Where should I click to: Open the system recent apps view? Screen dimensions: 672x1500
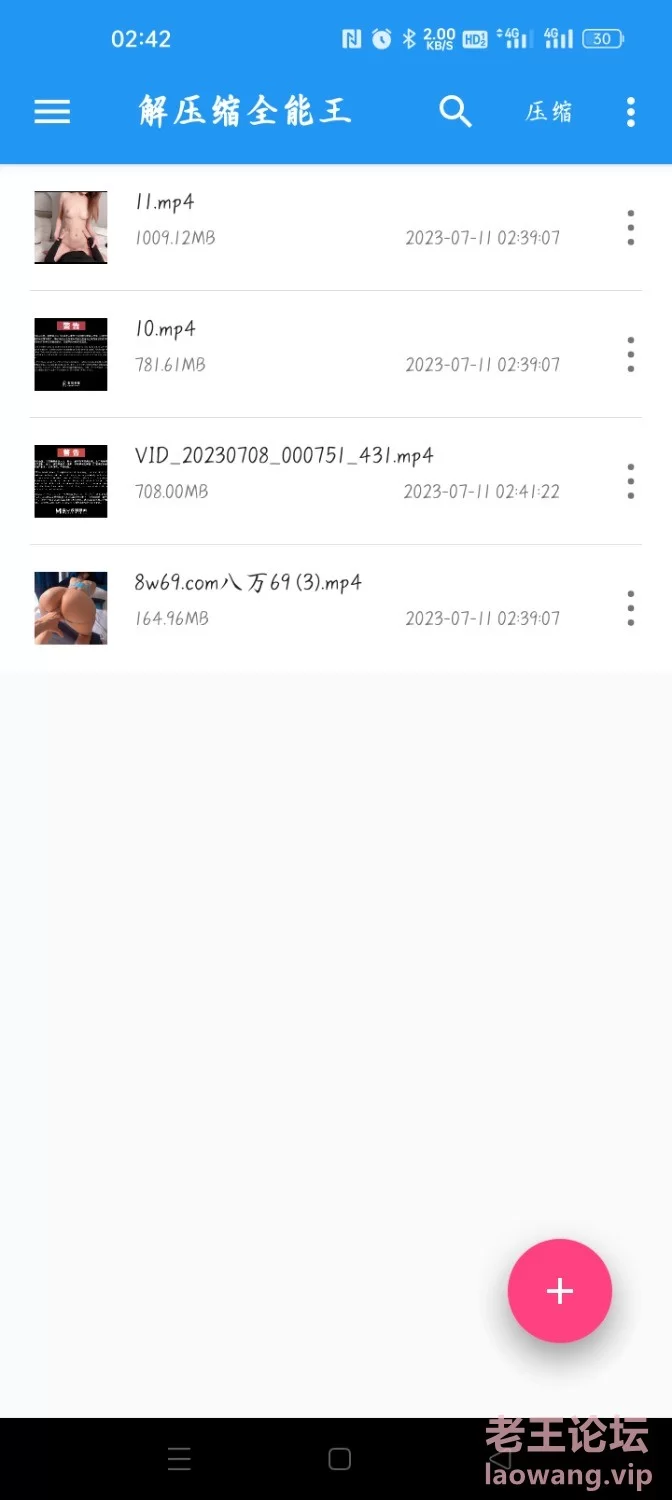(179, 1459)
